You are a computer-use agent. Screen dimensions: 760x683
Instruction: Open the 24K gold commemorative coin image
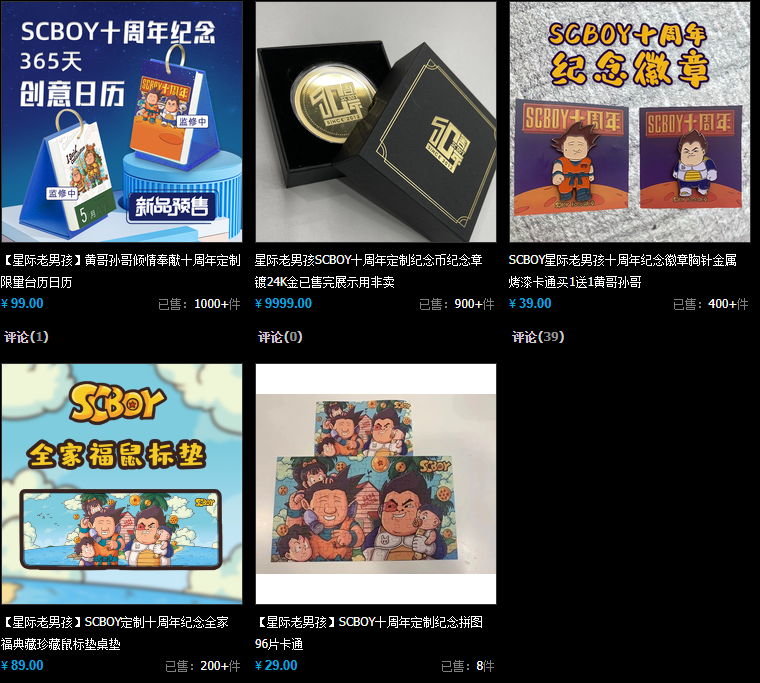point(376,122)
